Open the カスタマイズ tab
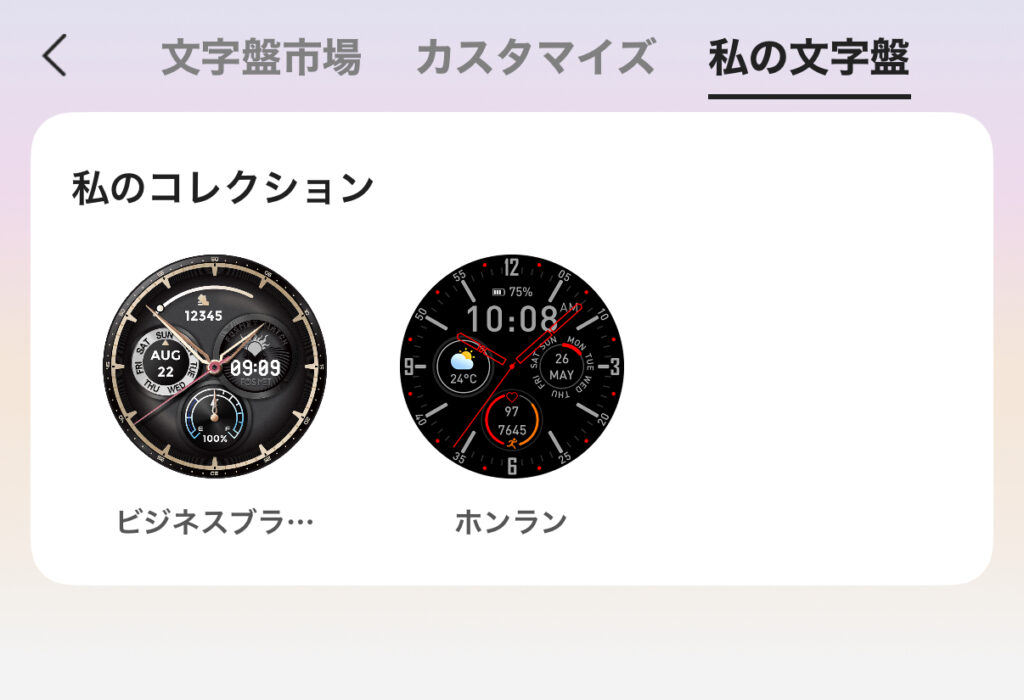Image resolution: width=1024 pixels, height=700 pixels. [x=535, y=58]
